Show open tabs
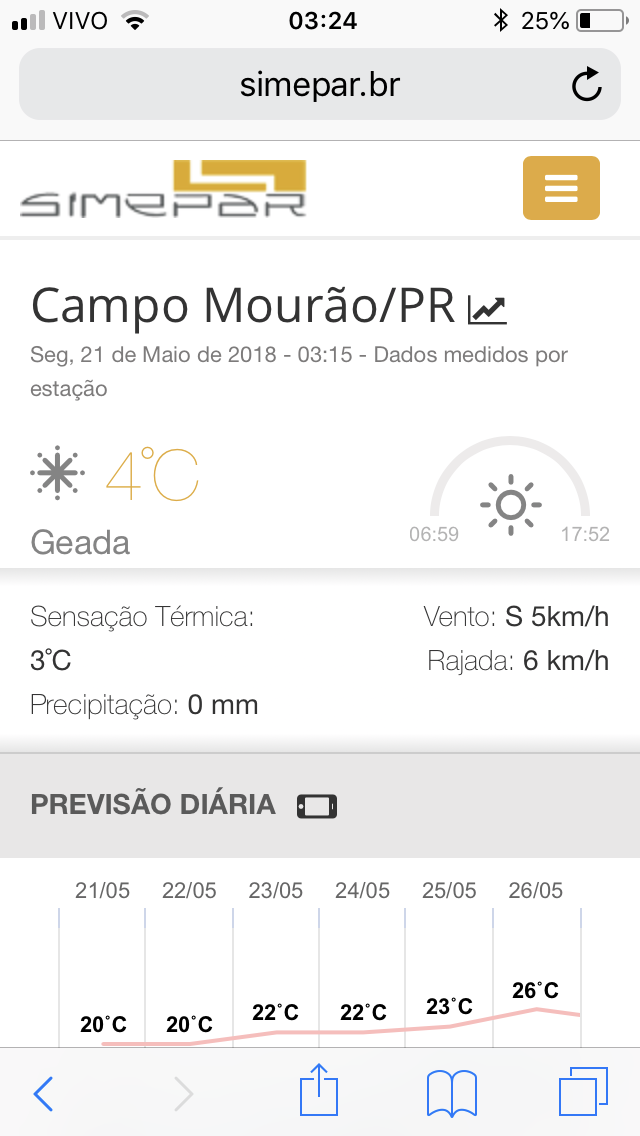Screen dimensions: 640x1136 583,1091
